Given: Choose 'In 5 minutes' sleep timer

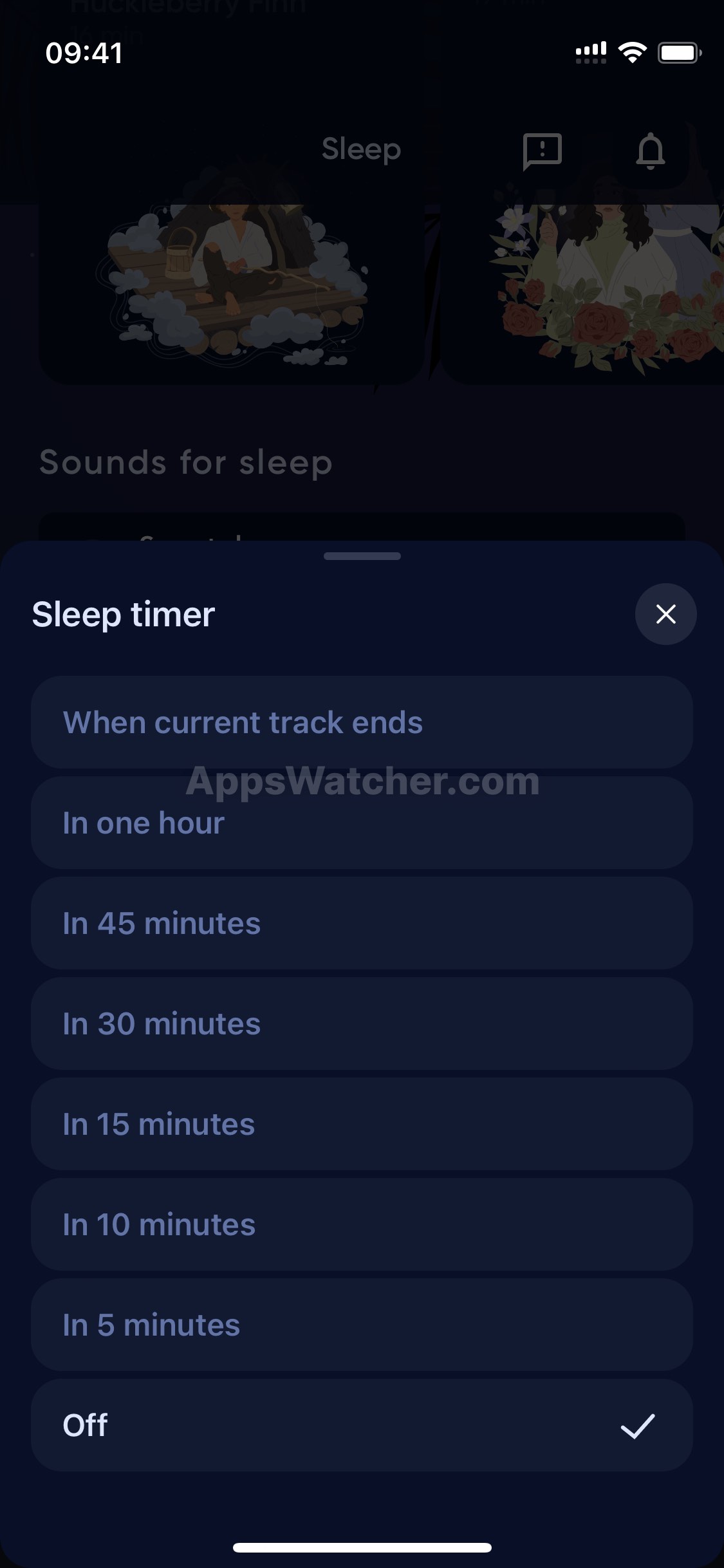Looking at the screenshot, I should click(362, 1325).
